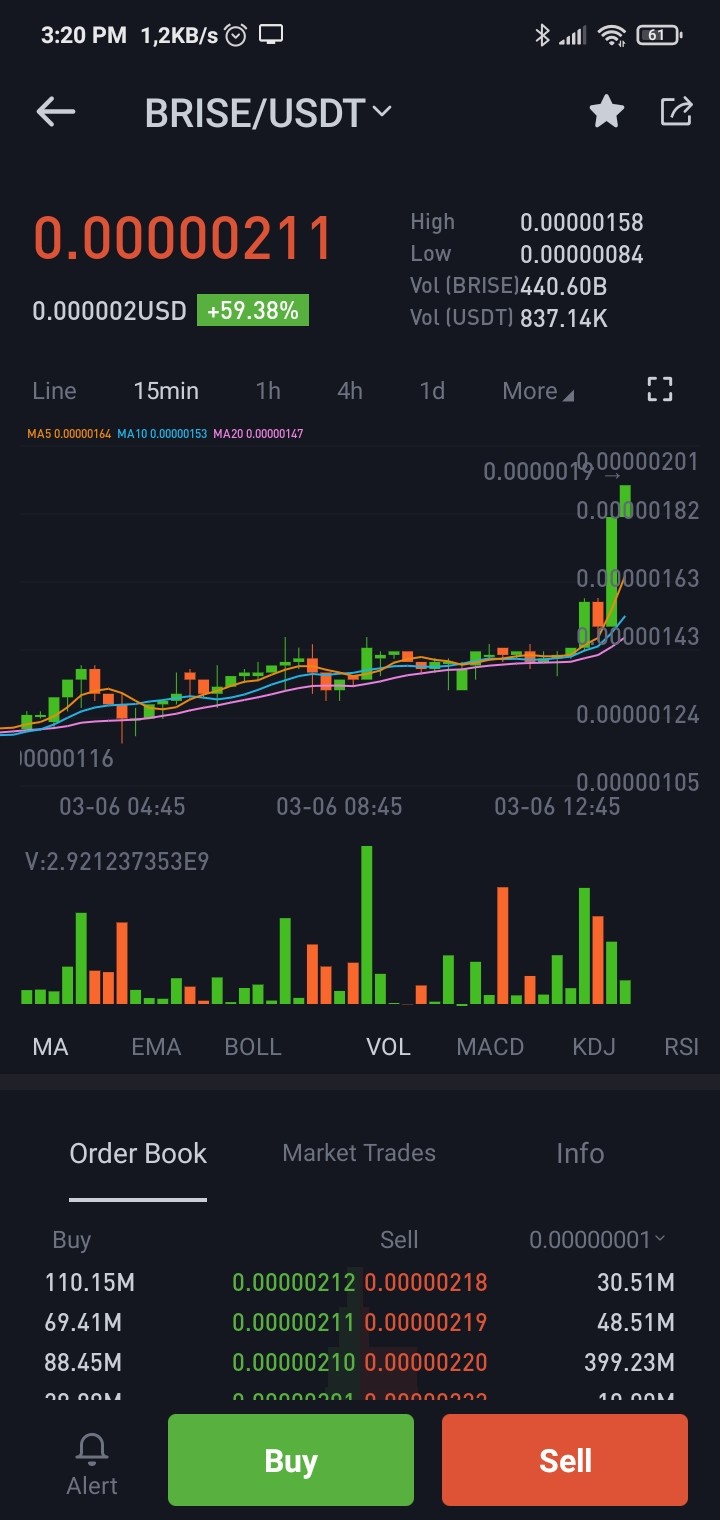720x1520 pixels.
Task: Show the RSI indicator
Action: coord(682,1047)
